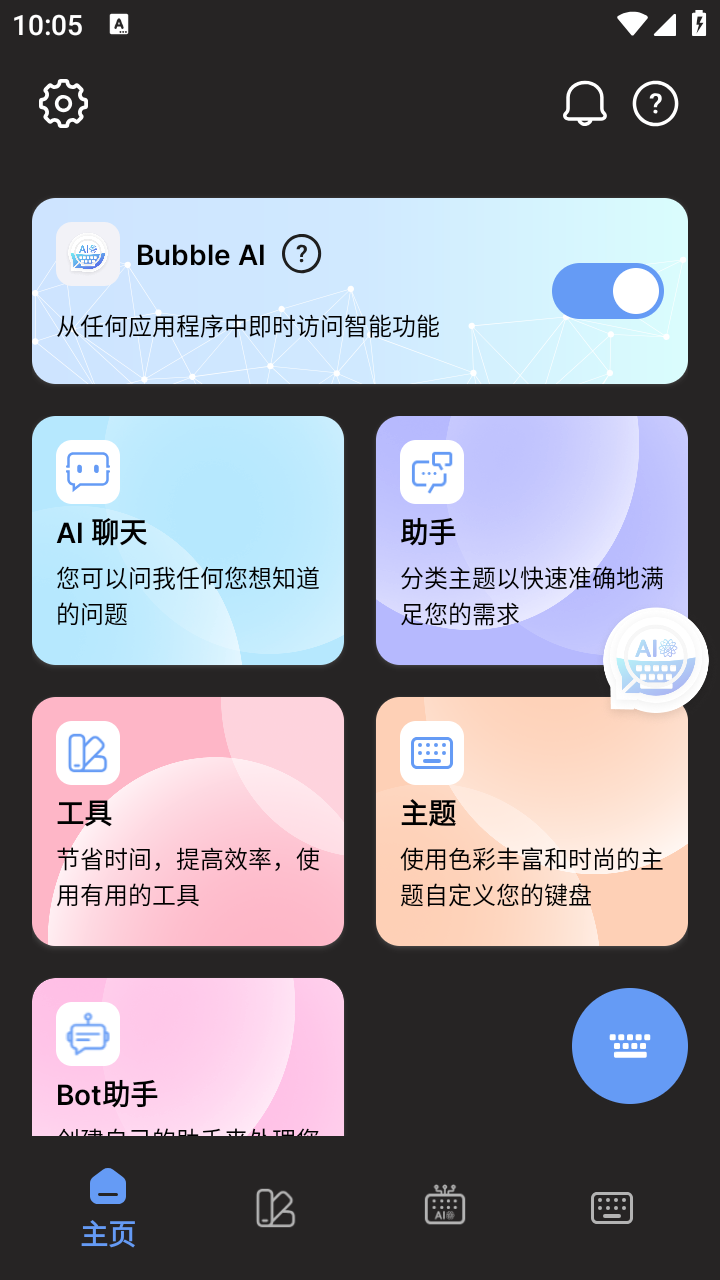This screenshot has width=720, height=1280.
Task: Switch to the keyboard tab in bottom bar
Action: 612,1208
